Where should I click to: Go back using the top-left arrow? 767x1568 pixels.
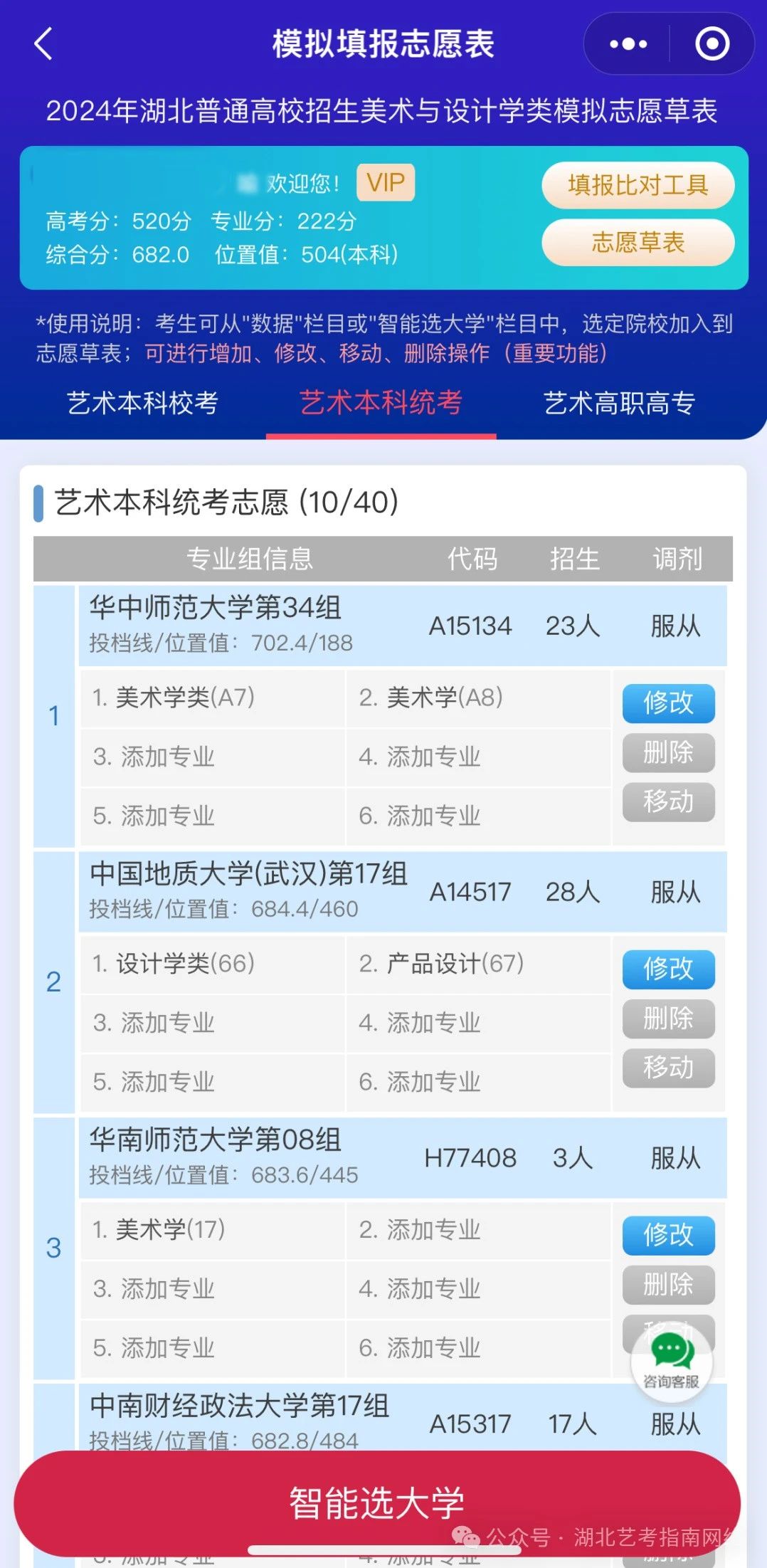43,43
